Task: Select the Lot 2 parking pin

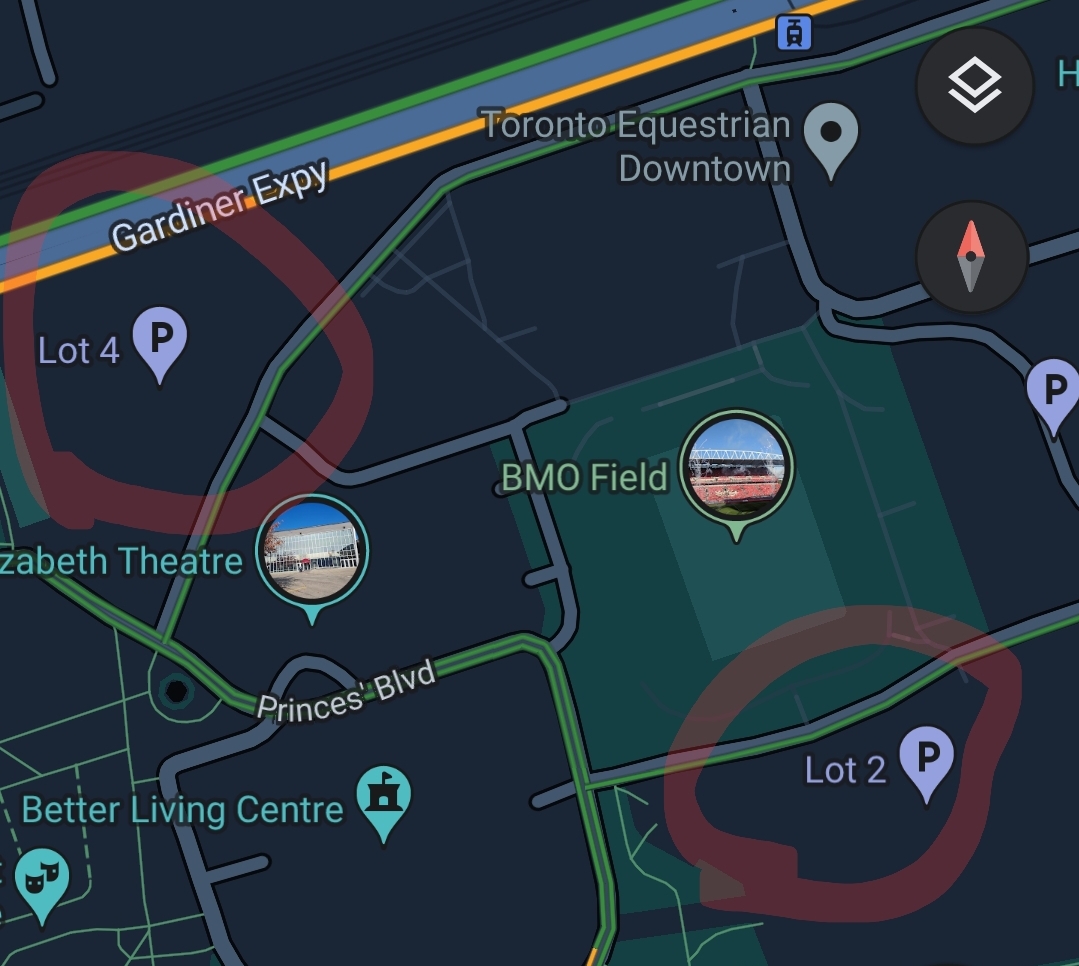Action: coord(926,760)
